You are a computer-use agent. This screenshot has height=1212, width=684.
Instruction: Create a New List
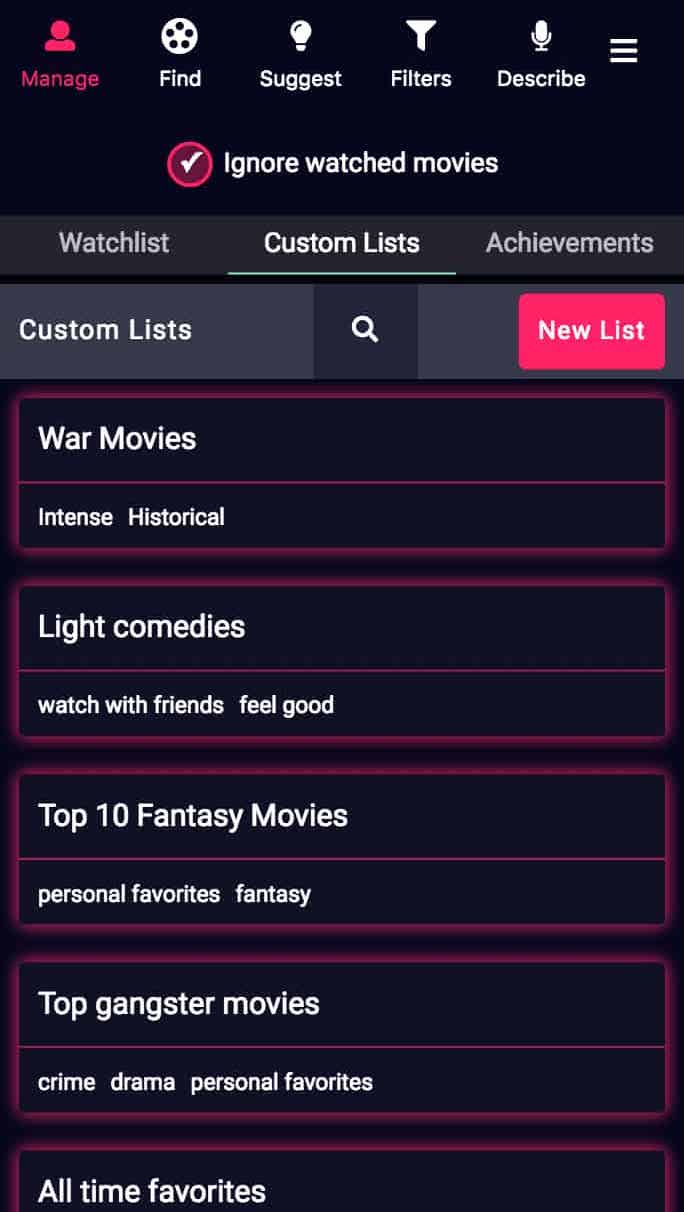[x=591, y=331]
